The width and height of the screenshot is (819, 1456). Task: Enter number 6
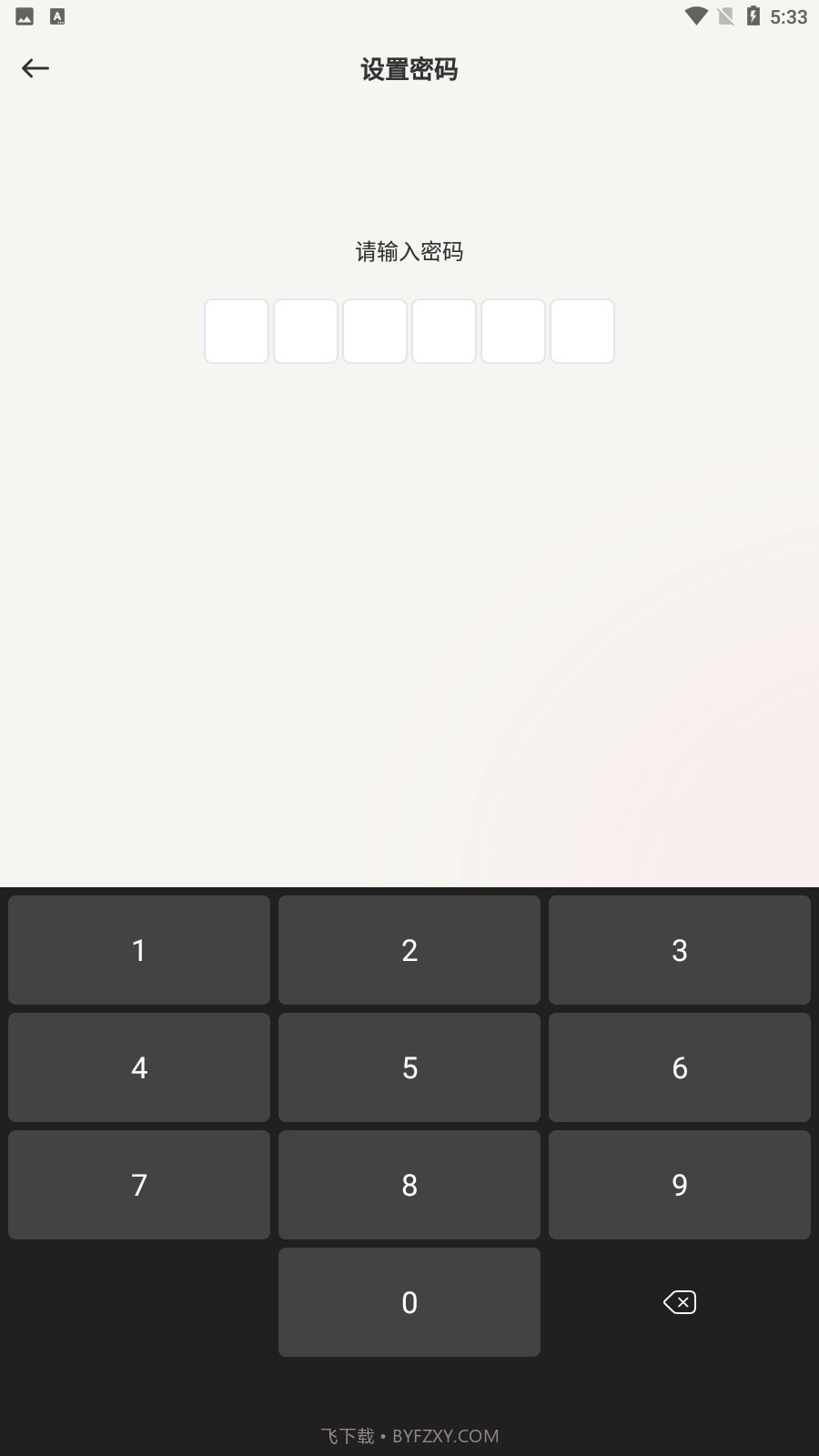click(680, 1067)
